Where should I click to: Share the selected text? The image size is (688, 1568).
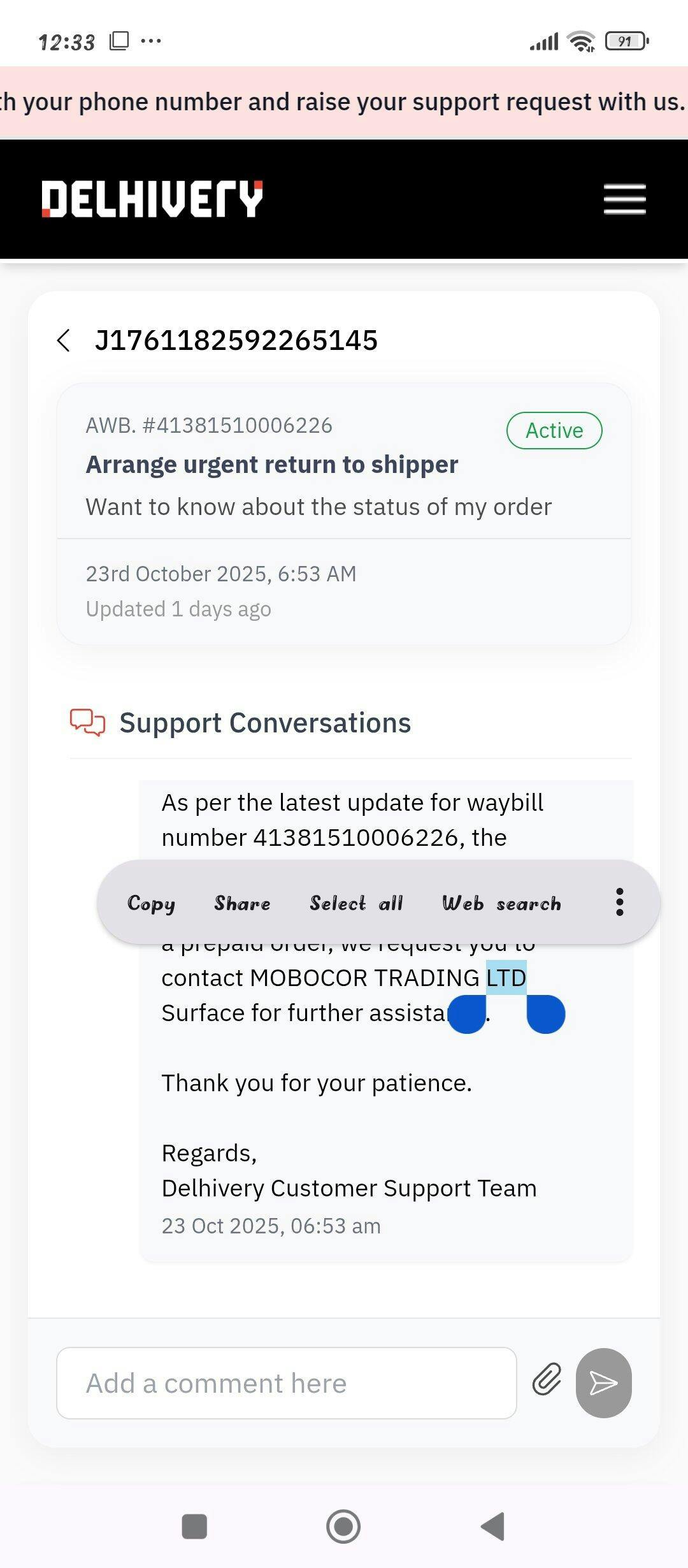coord(242,903)
